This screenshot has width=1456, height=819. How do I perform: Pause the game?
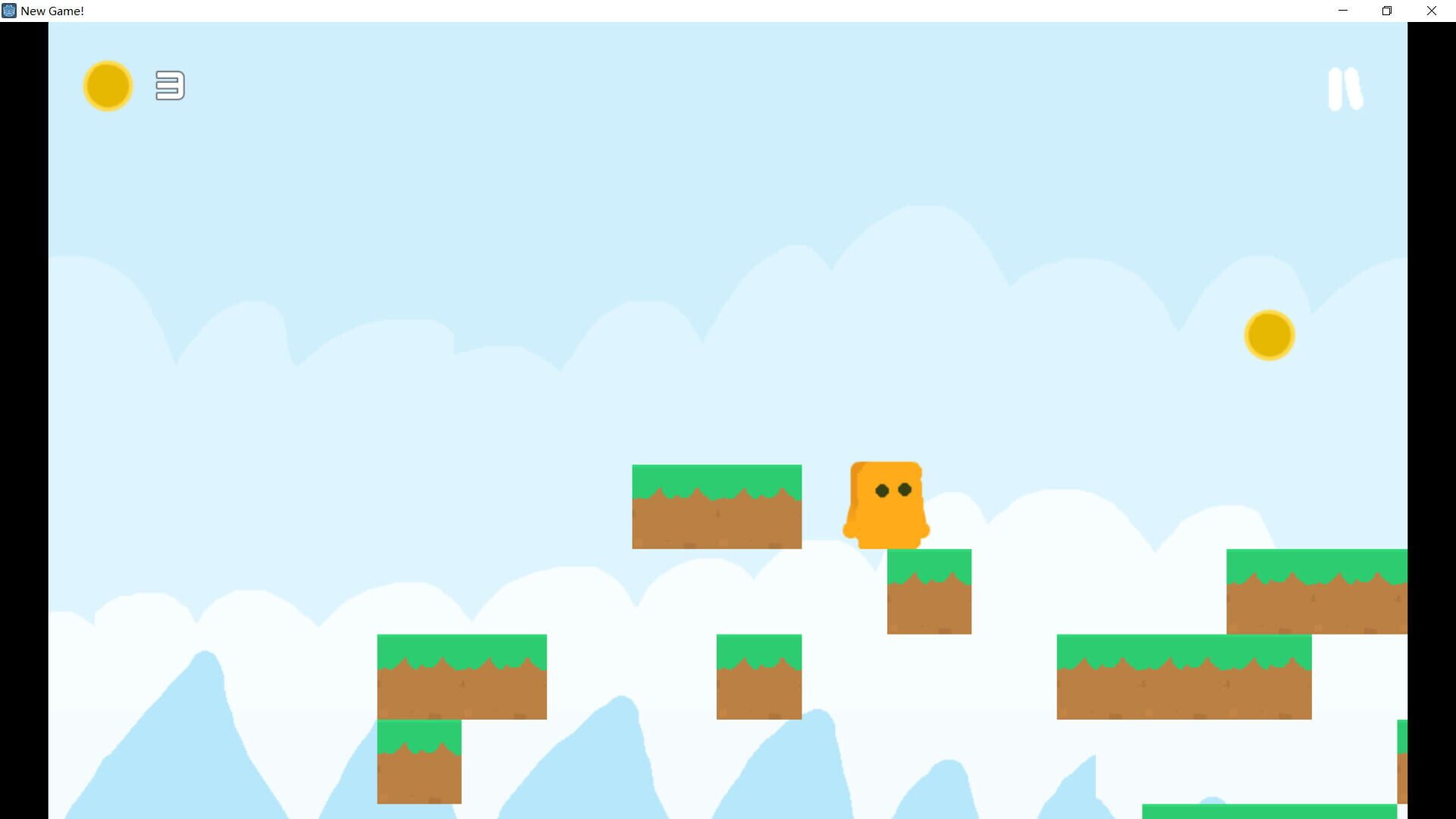click(1345, 89)
